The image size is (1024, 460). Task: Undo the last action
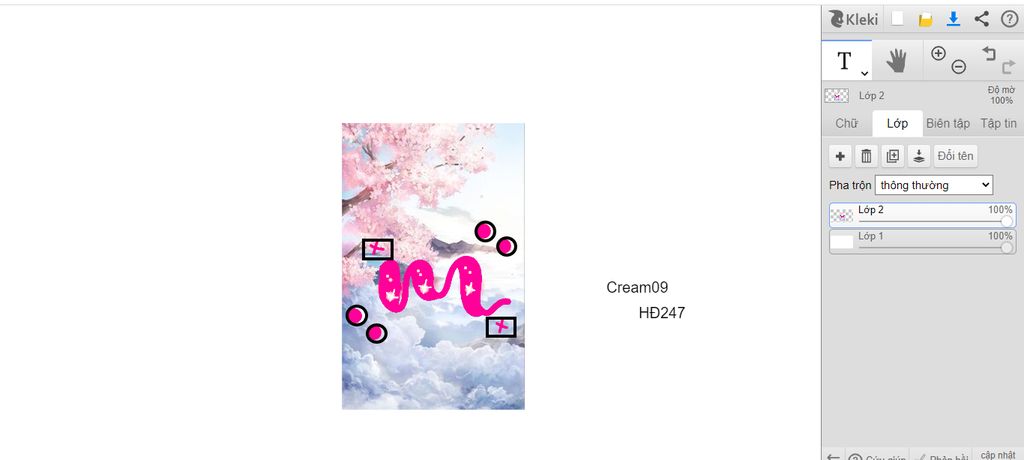click(988, 54)
